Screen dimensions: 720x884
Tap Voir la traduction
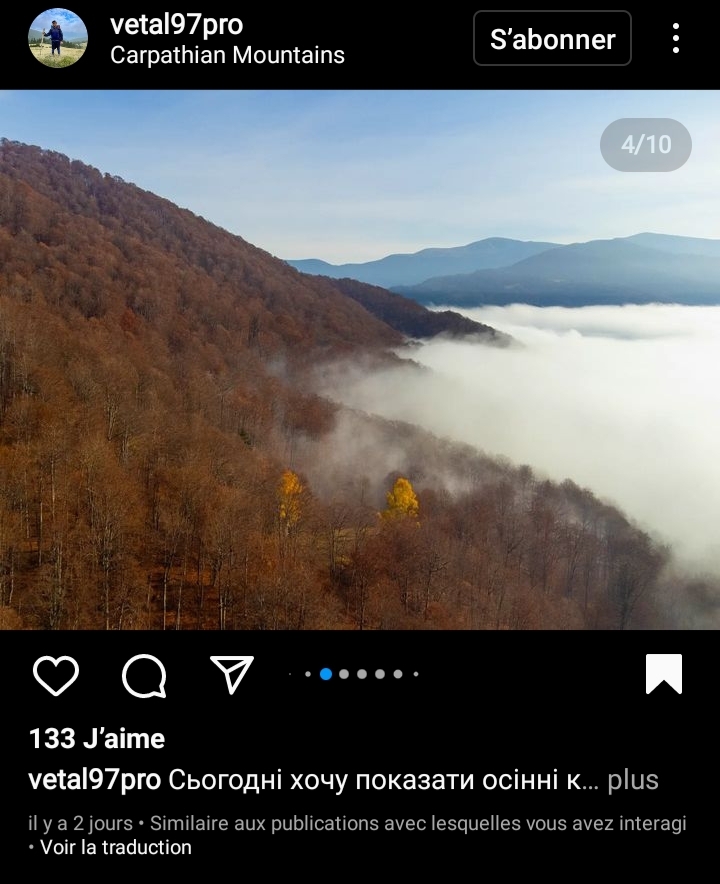coord(115,847)
